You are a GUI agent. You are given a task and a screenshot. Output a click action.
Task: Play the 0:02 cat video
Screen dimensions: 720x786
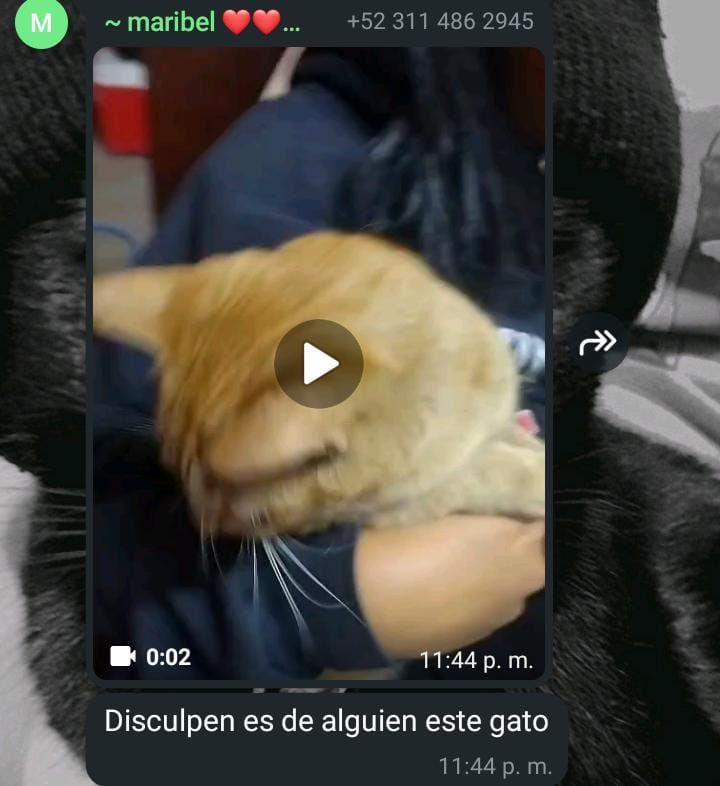[319, 364]
